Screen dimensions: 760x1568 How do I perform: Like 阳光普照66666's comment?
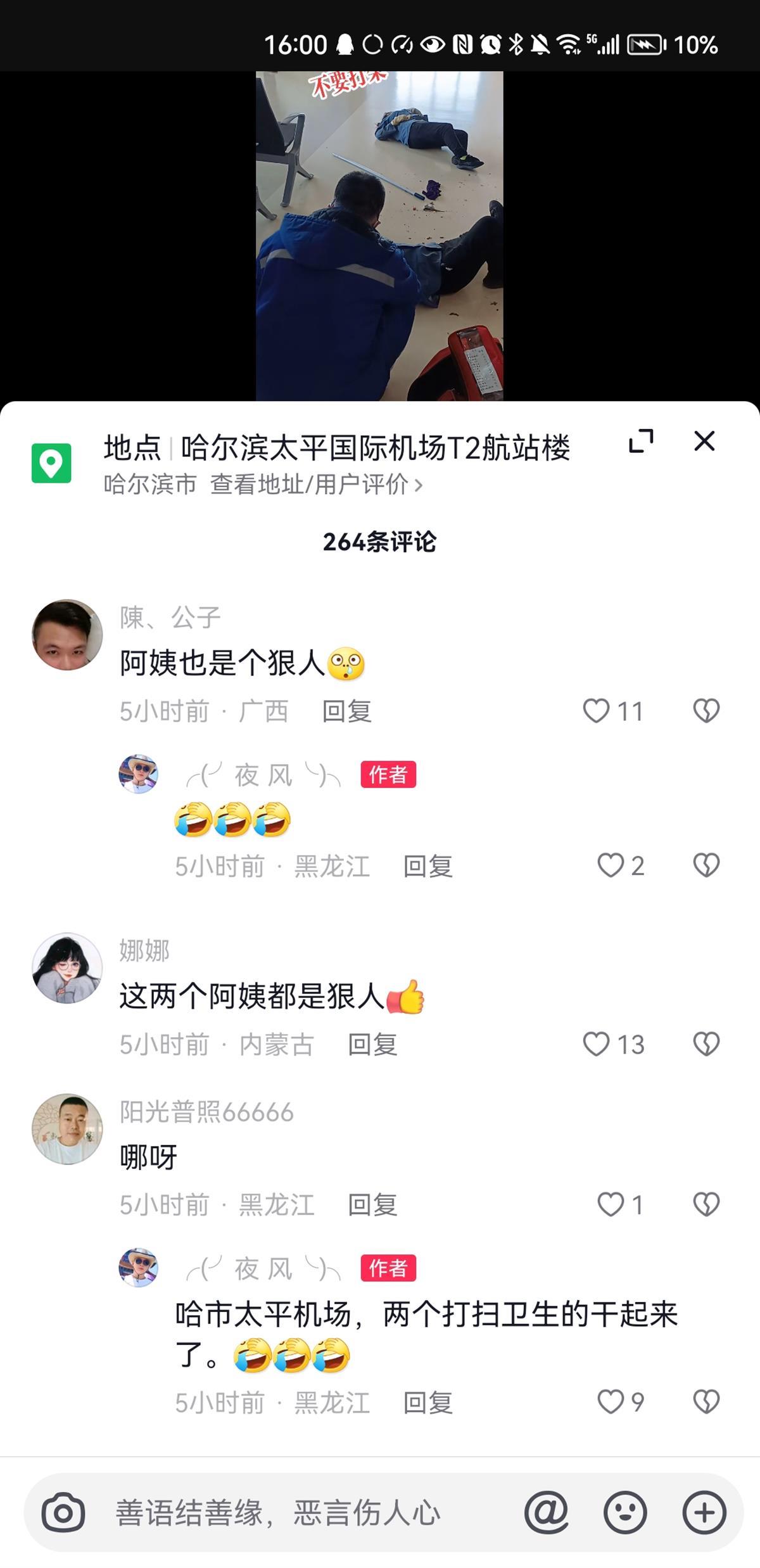(611, 1205)
